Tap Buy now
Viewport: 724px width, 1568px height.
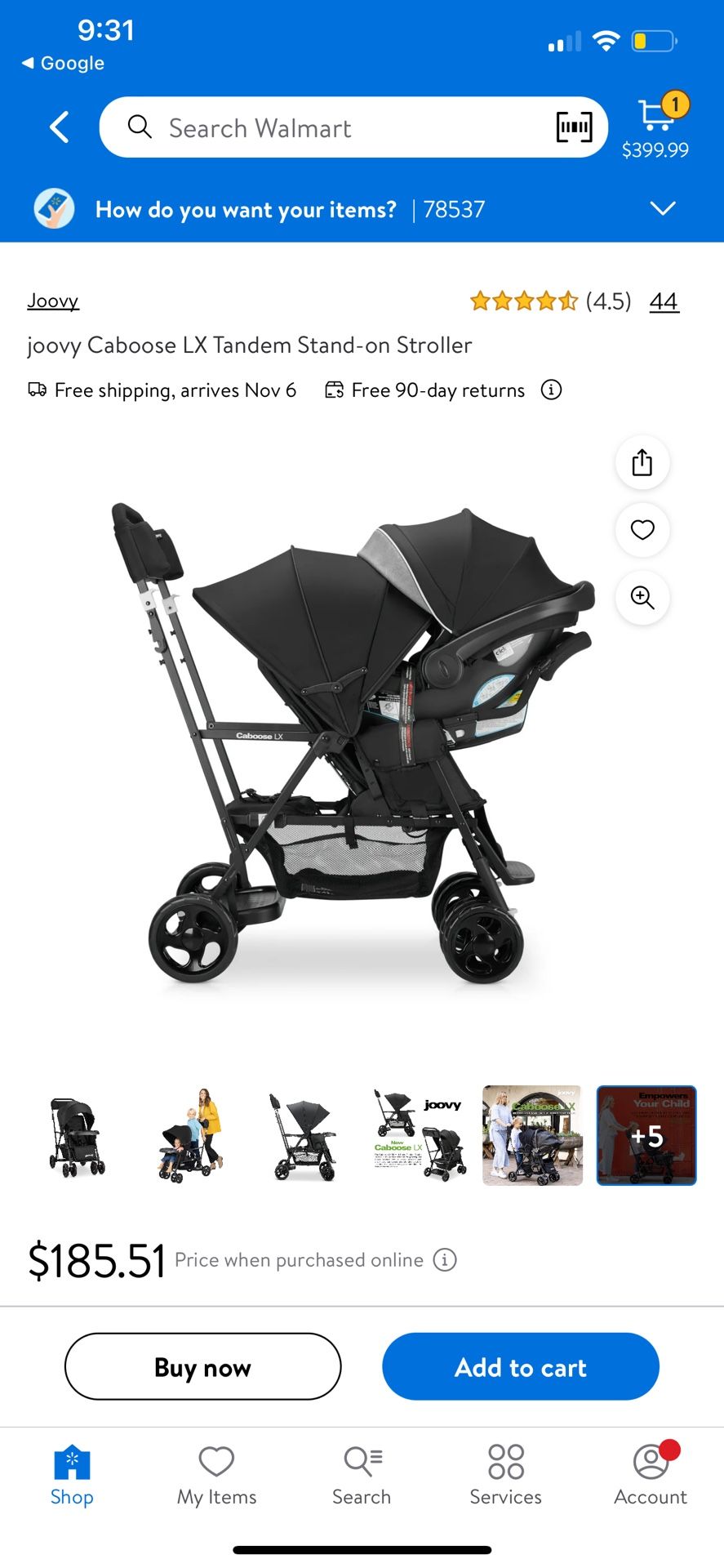point(203,1366)
